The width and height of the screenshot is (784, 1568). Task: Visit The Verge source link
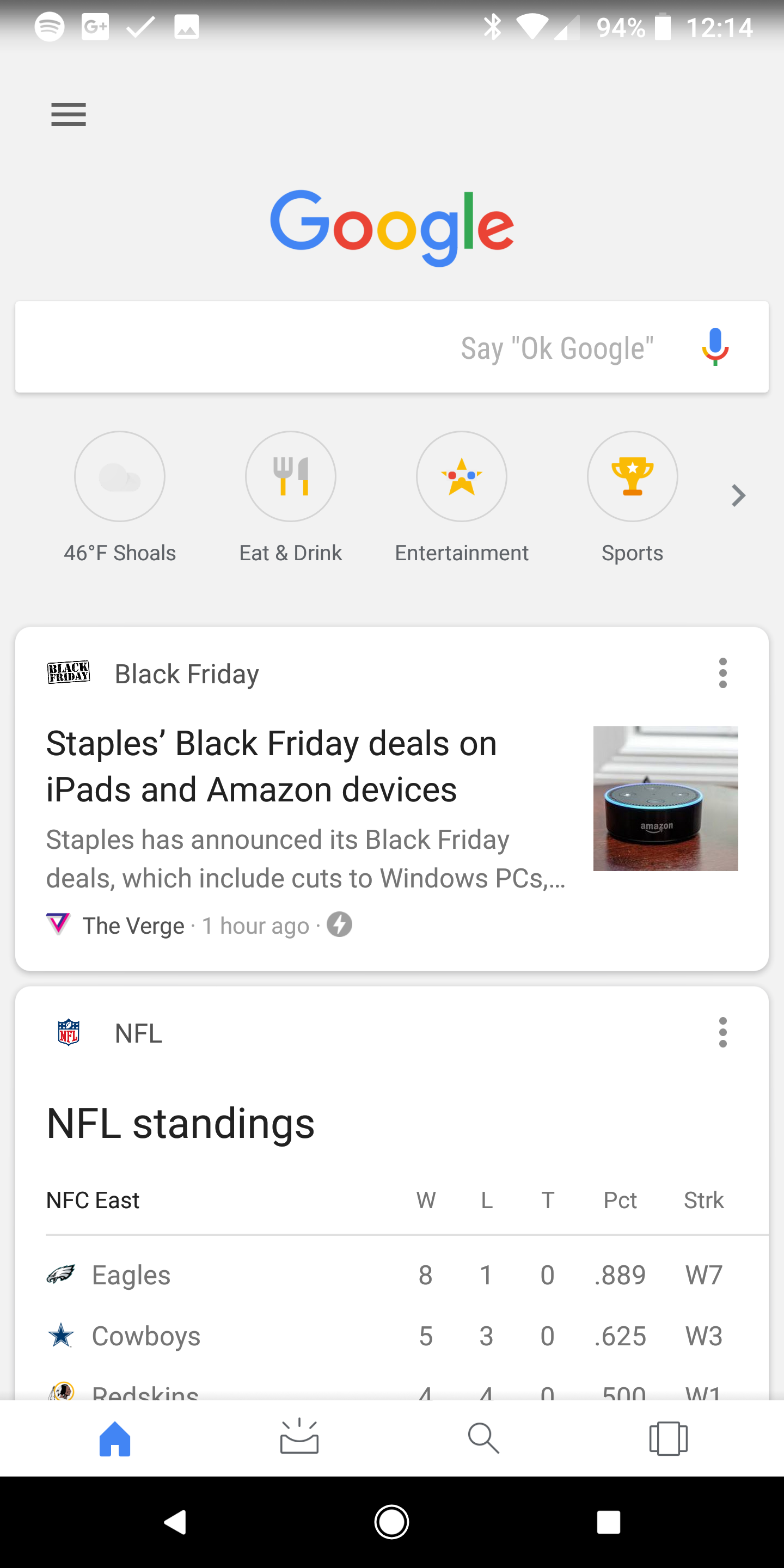click(x=133, y=924)
